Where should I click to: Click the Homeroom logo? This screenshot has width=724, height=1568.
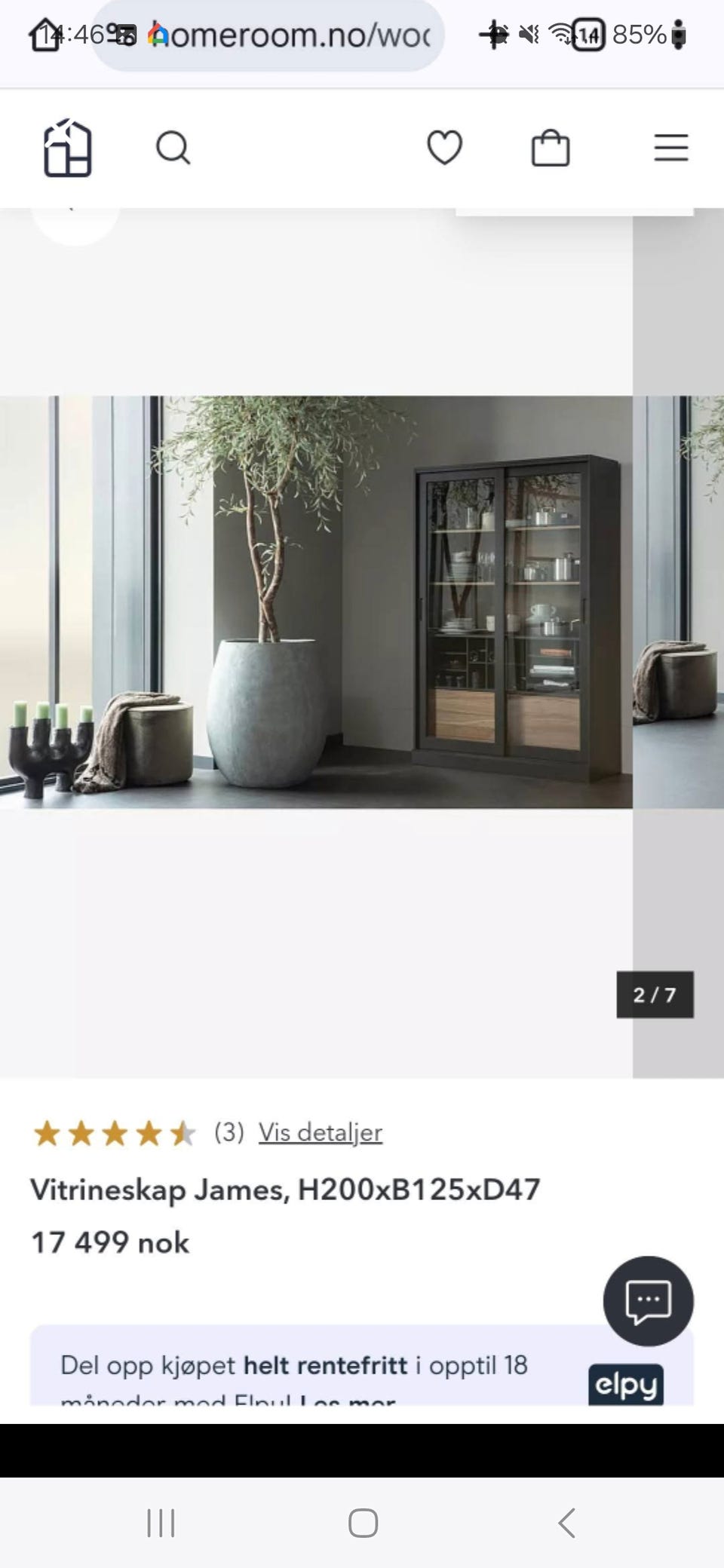coord(68,148)
